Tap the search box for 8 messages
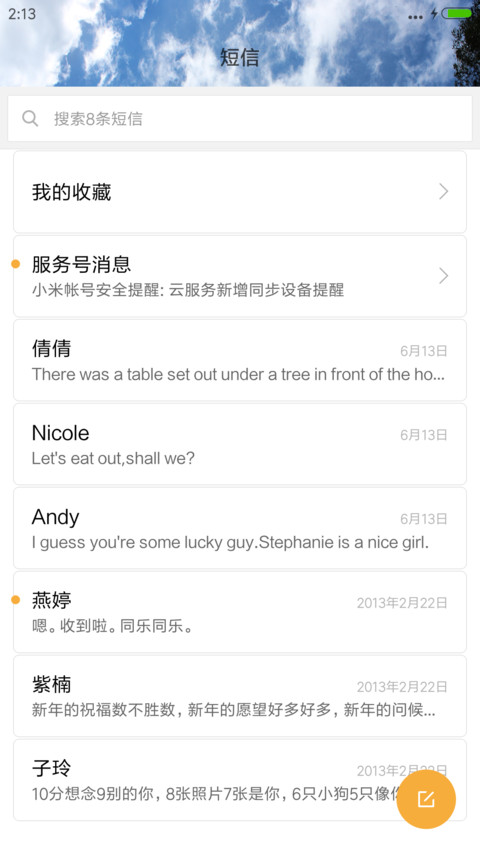Image resolution: width=480 pixels, height=853 pixels. coord(239,119)
